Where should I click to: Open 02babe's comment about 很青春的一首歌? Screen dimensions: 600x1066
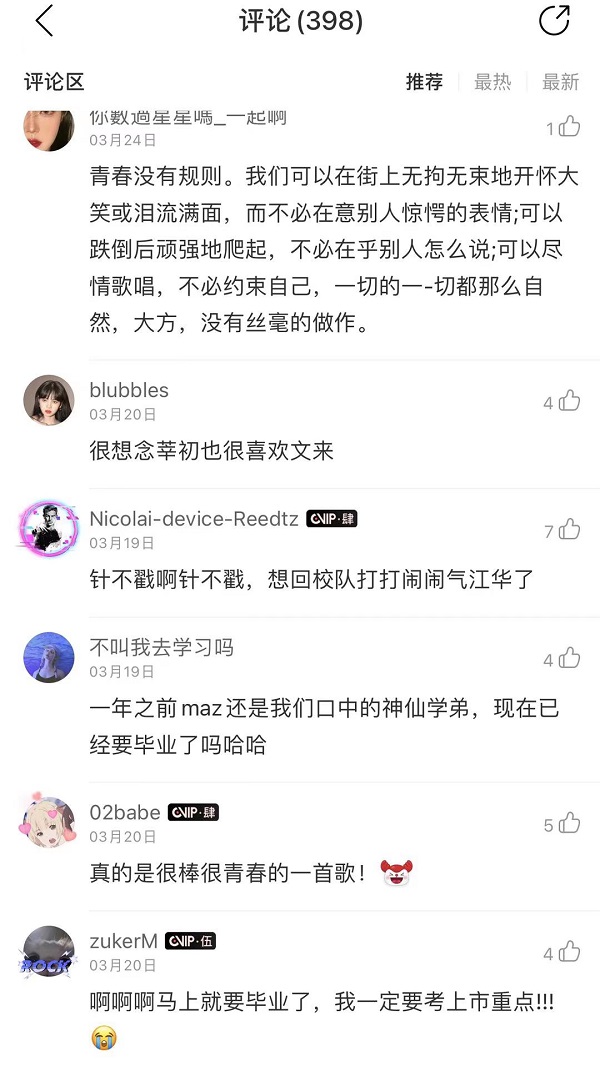228,873
